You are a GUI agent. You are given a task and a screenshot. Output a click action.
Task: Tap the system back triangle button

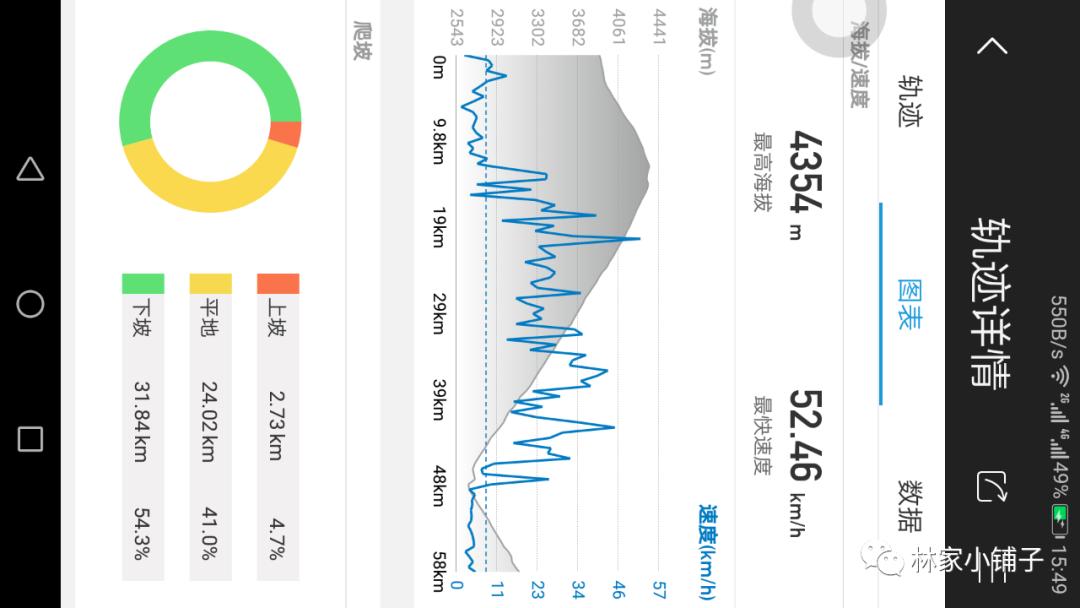click(30, 169)
